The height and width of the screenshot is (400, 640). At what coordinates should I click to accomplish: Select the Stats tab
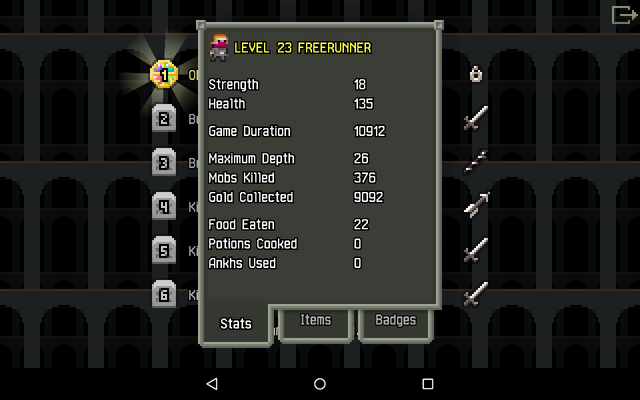pyautogui.click(x=236, y=325)
